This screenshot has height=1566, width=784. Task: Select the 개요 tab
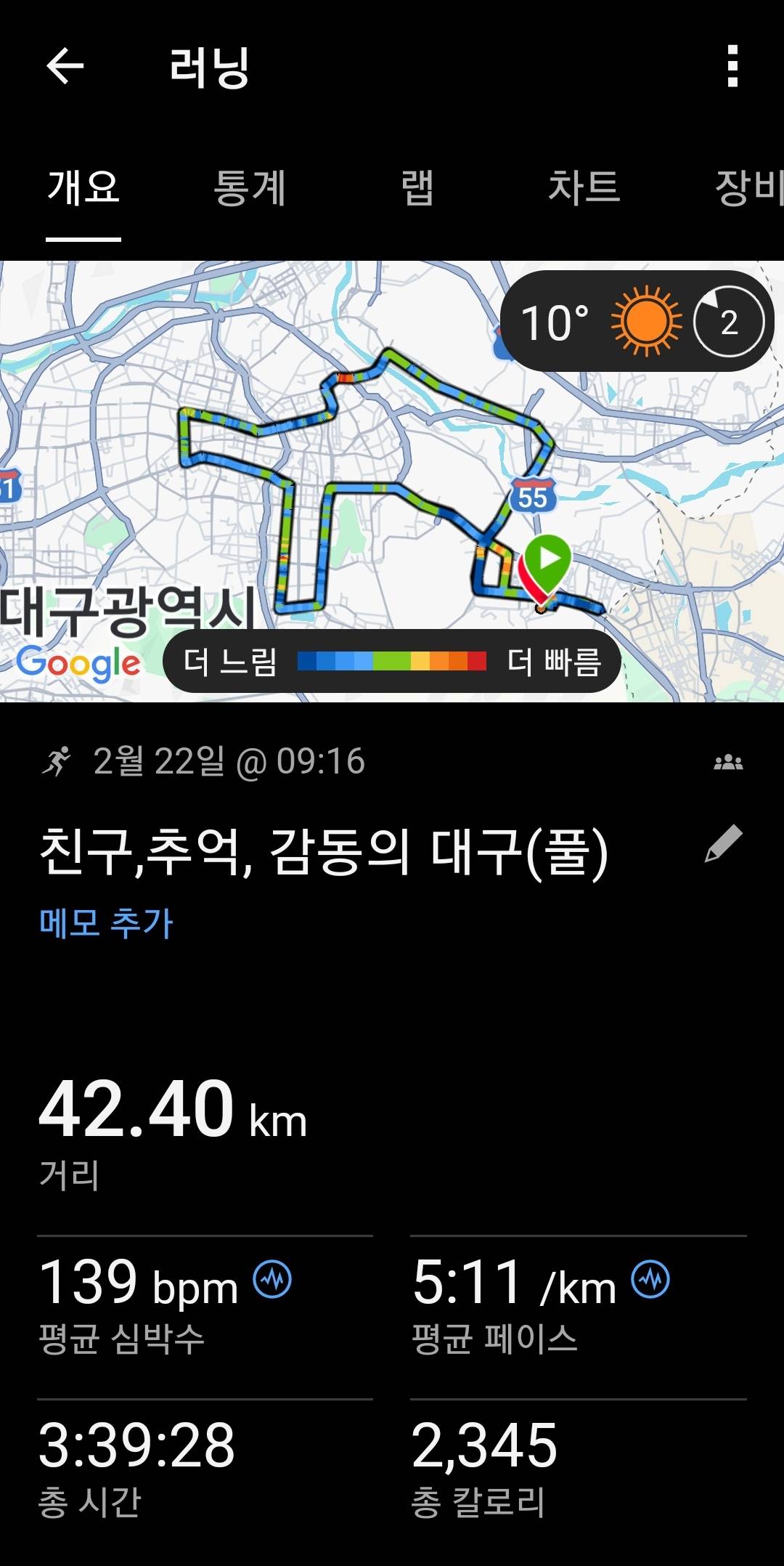[82, 187]
